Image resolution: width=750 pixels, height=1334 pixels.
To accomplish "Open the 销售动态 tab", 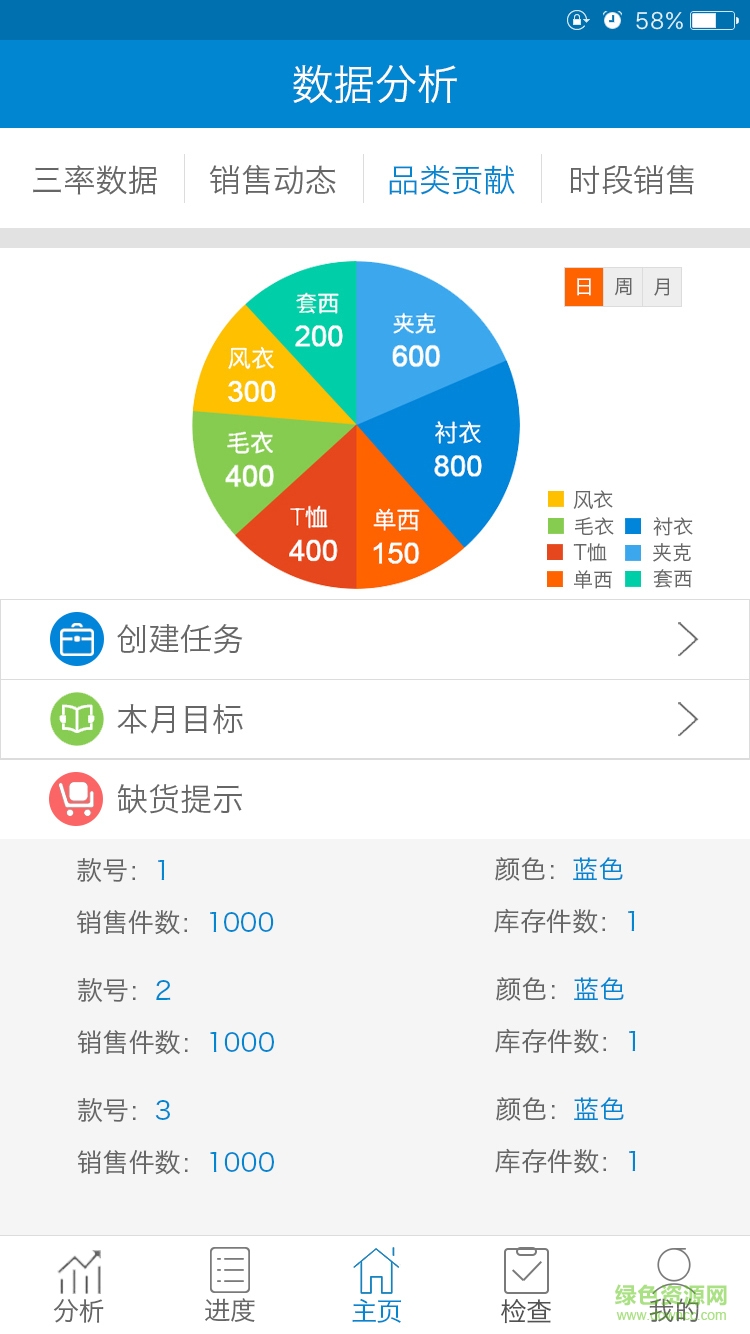I will point(273,180).
